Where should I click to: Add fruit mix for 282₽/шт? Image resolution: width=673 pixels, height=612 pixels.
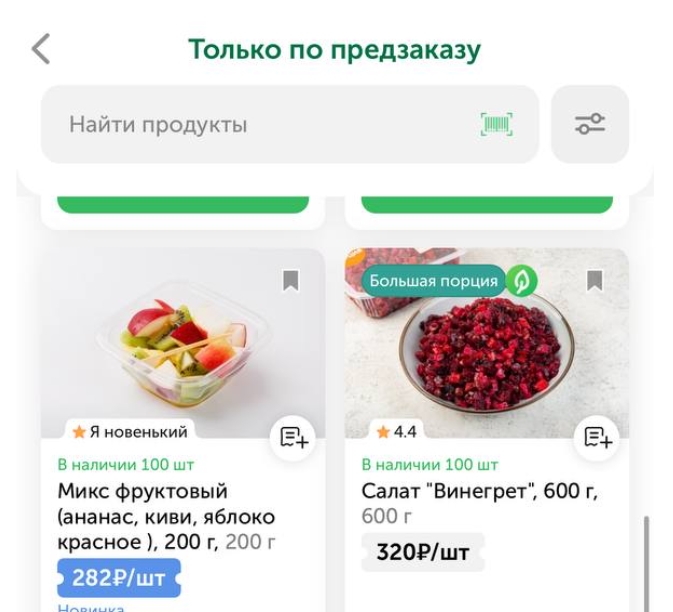click(119, 578)
